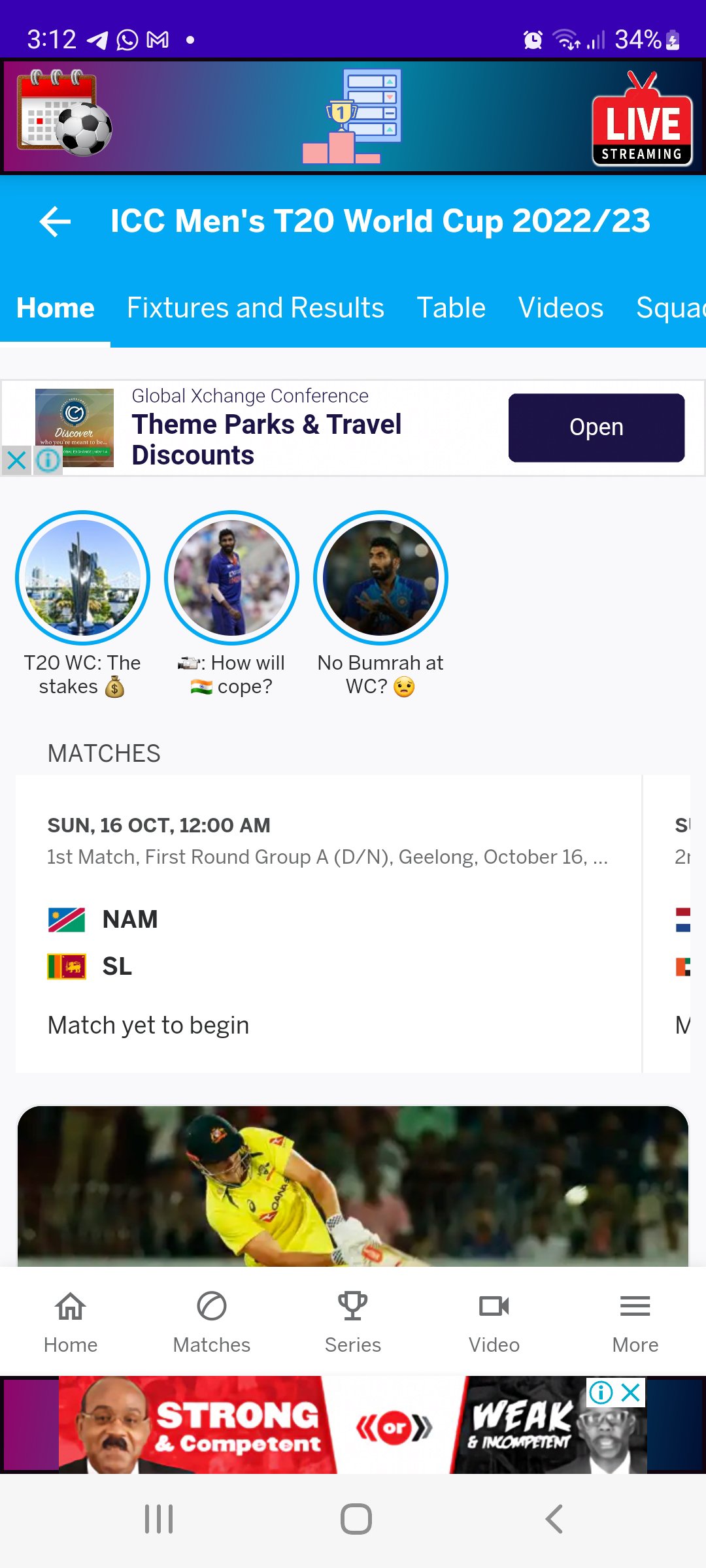Tap the back arrow next to the series title
This screenshot has height=1568, width=706.
click(x=56, y=222)
